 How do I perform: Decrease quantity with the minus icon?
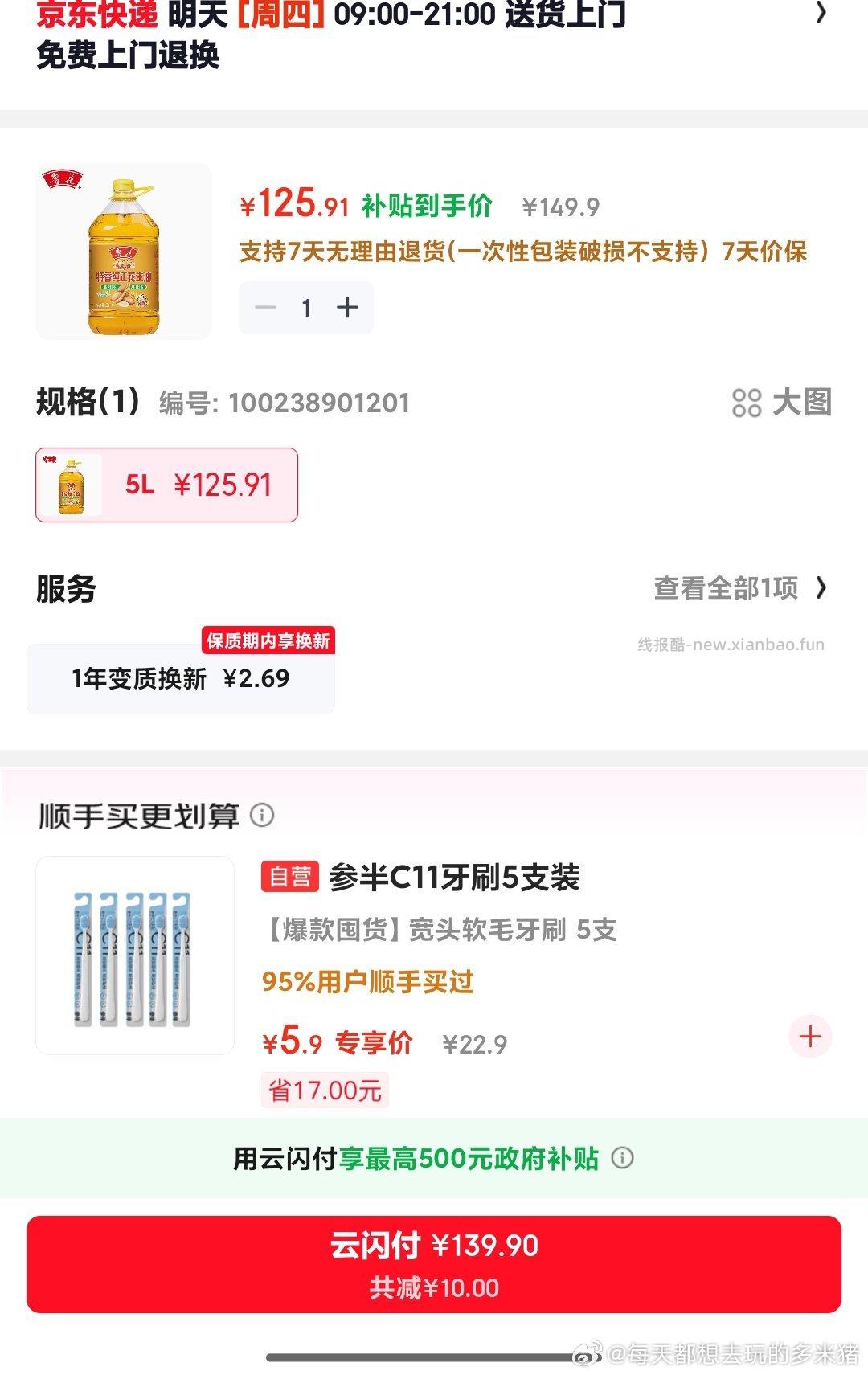(263, 306)
